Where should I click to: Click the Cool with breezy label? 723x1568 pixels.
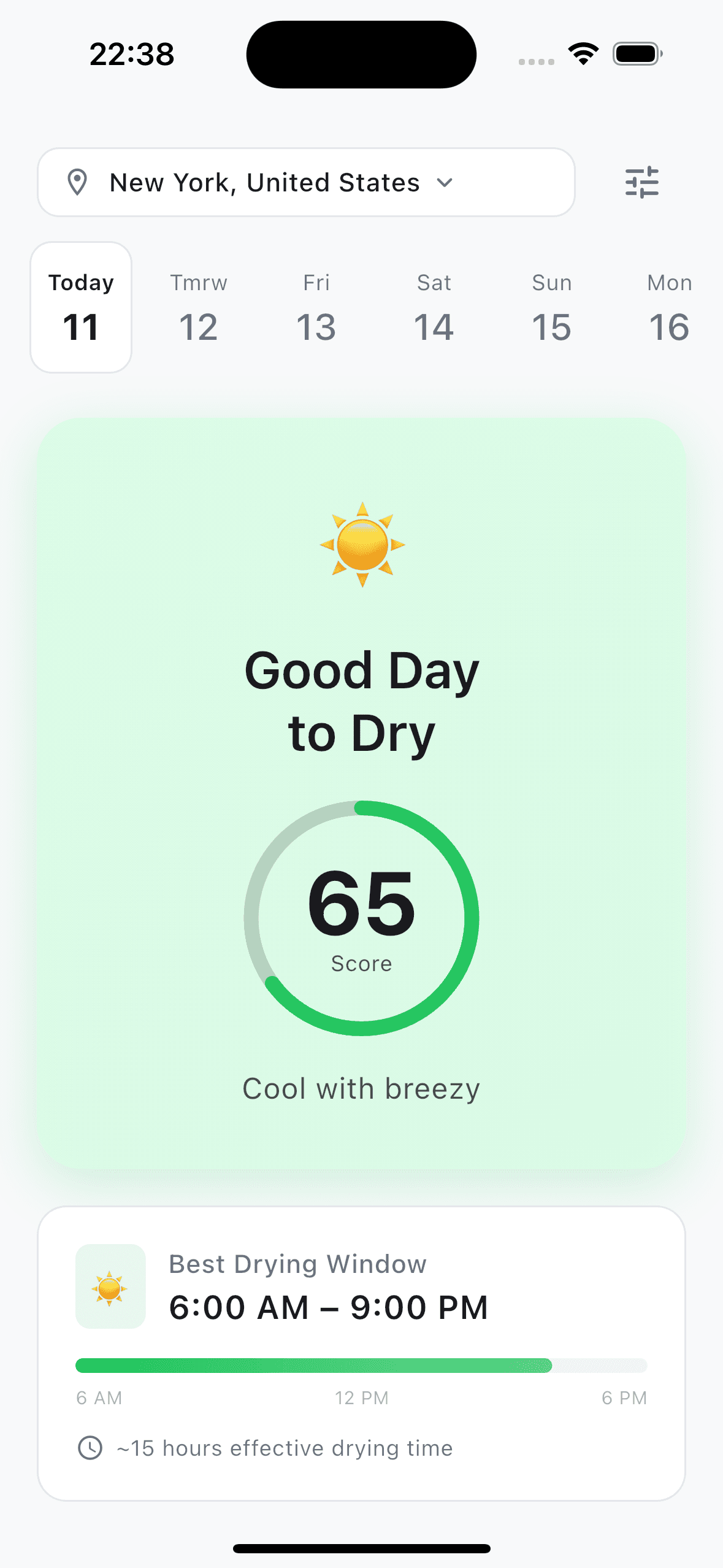pyautogui.click(x=361, y=1088)
